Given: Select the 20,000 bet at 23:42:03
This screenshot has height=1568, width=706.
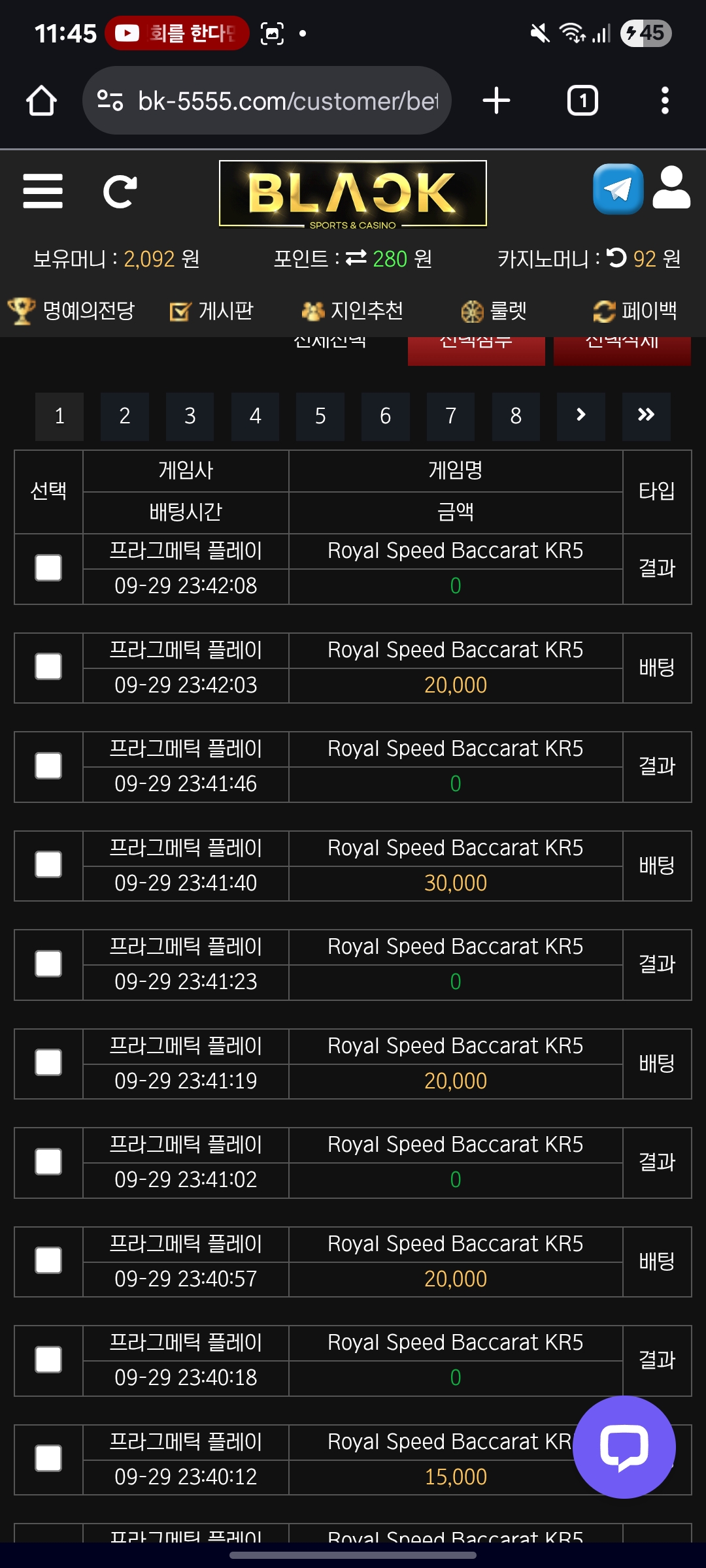Looking at the screenshot, I should [48, 667].
